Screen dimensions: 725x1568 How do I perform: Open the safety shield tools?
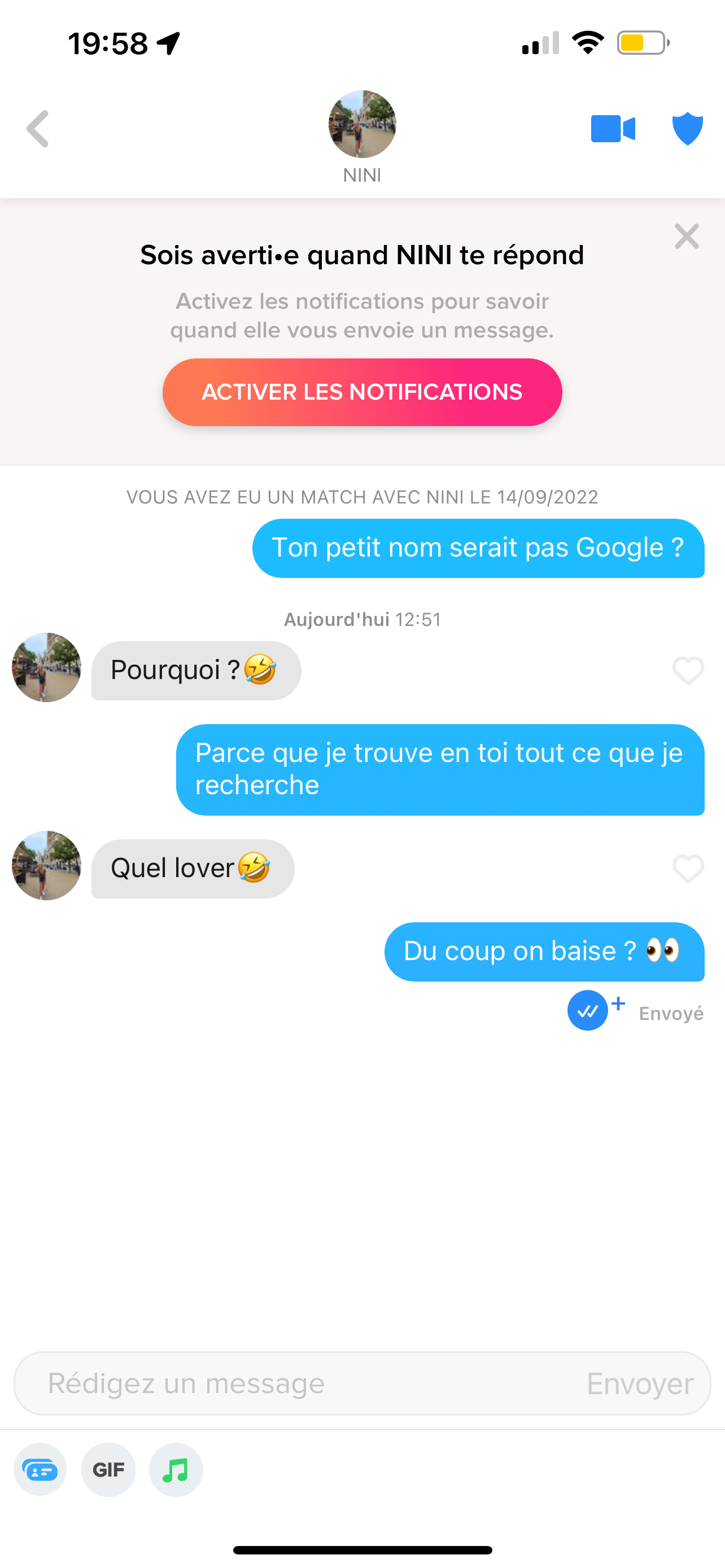[687, 129]
